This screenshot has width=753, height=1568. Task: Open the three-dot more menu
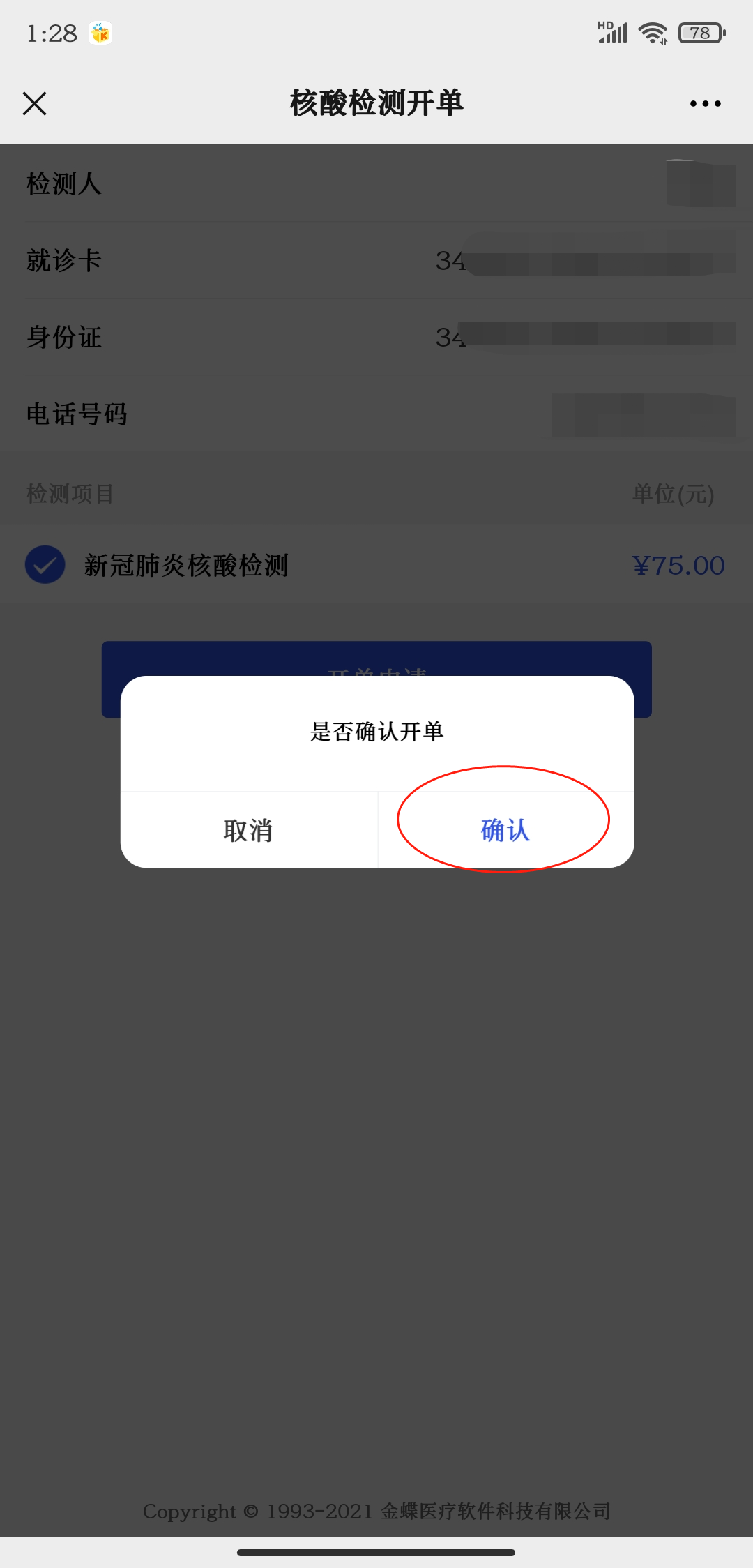click(x=705, y=103)
